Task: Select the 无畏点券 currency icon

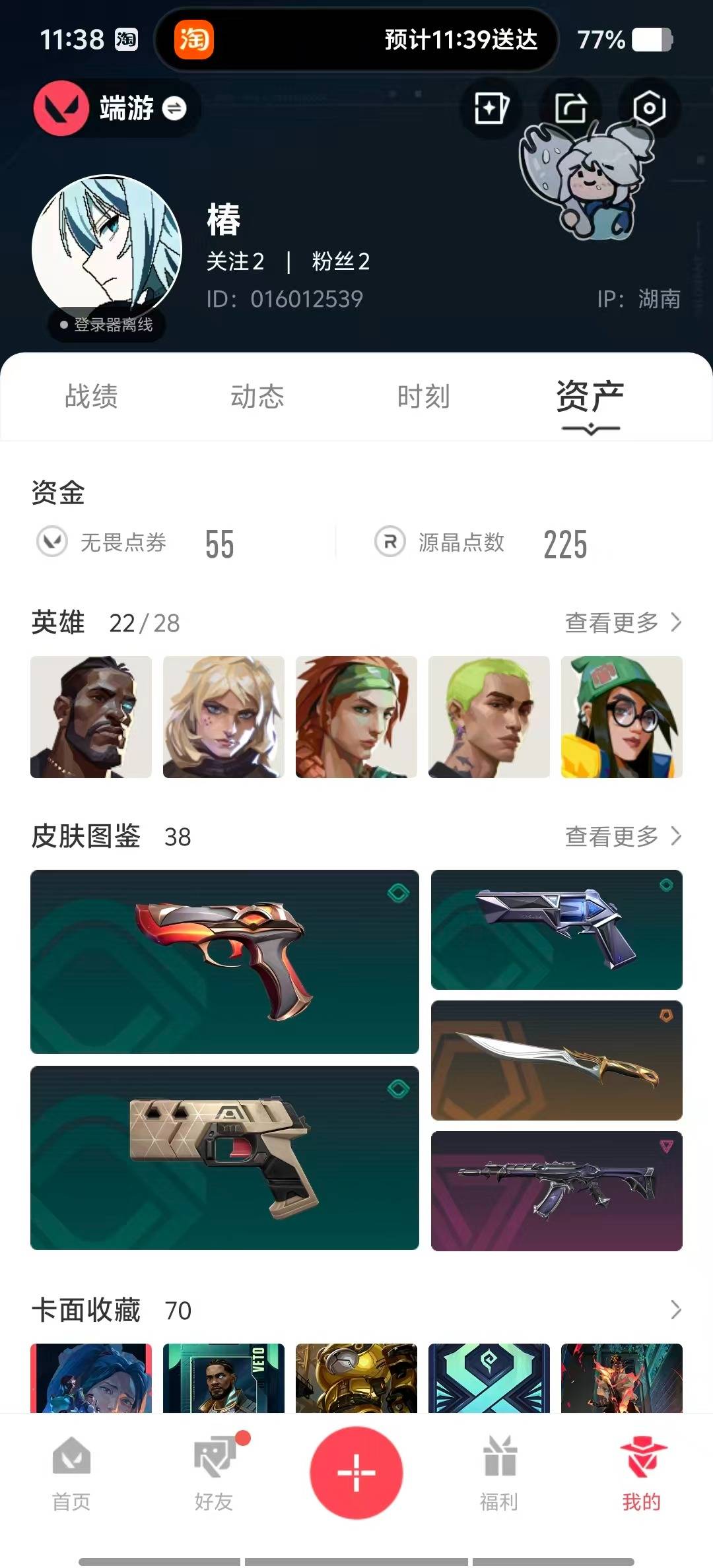Action: coord(54,542)
